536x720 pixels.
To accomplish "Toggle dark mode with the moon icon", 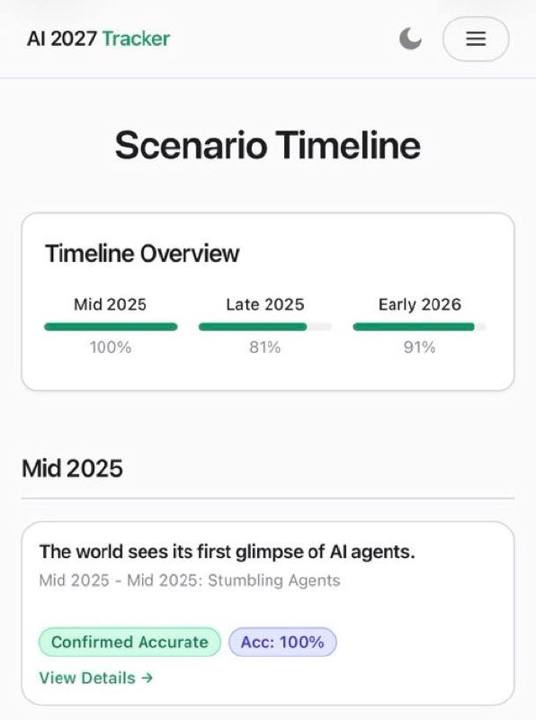I will coord(410,39).
